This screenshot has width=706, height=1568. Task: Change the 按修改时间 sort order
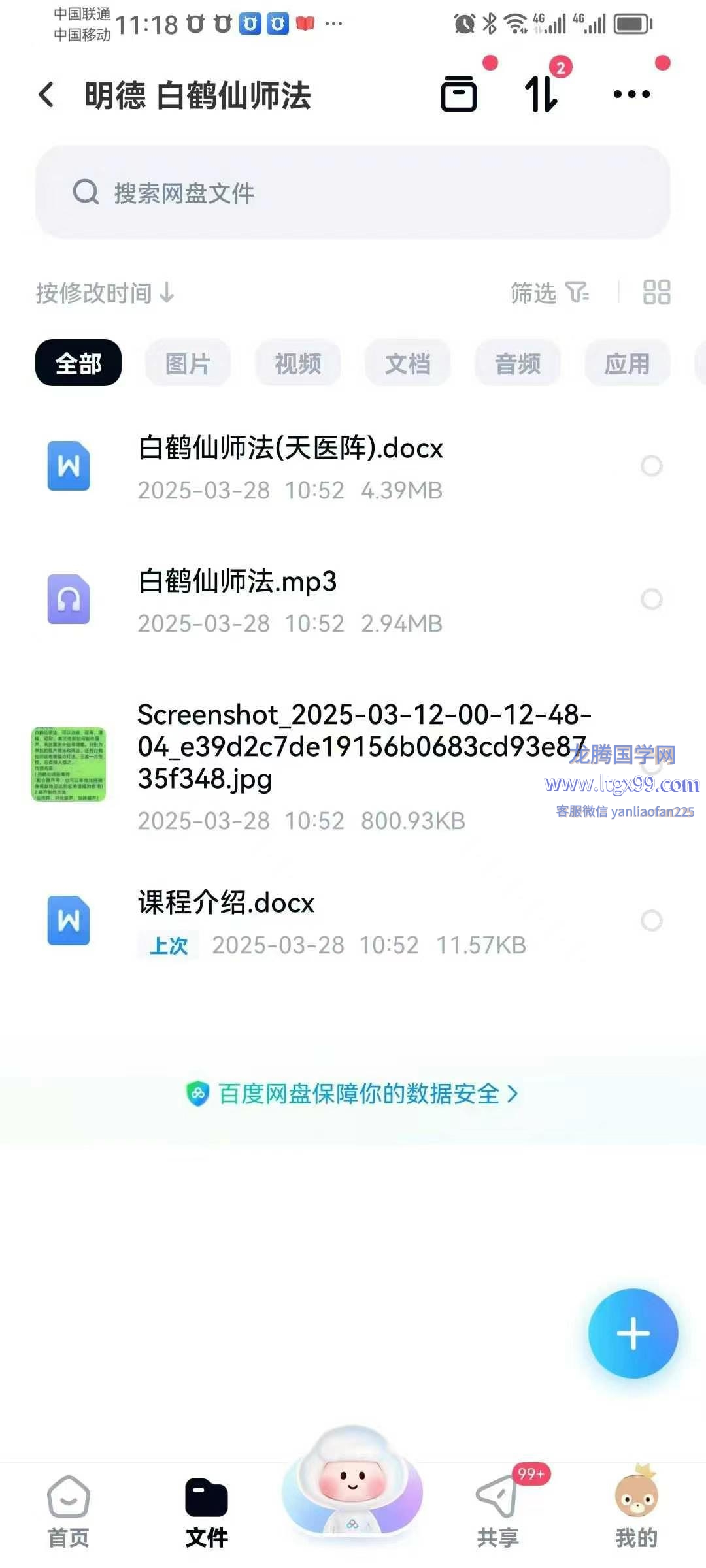(x=105, y=293)
